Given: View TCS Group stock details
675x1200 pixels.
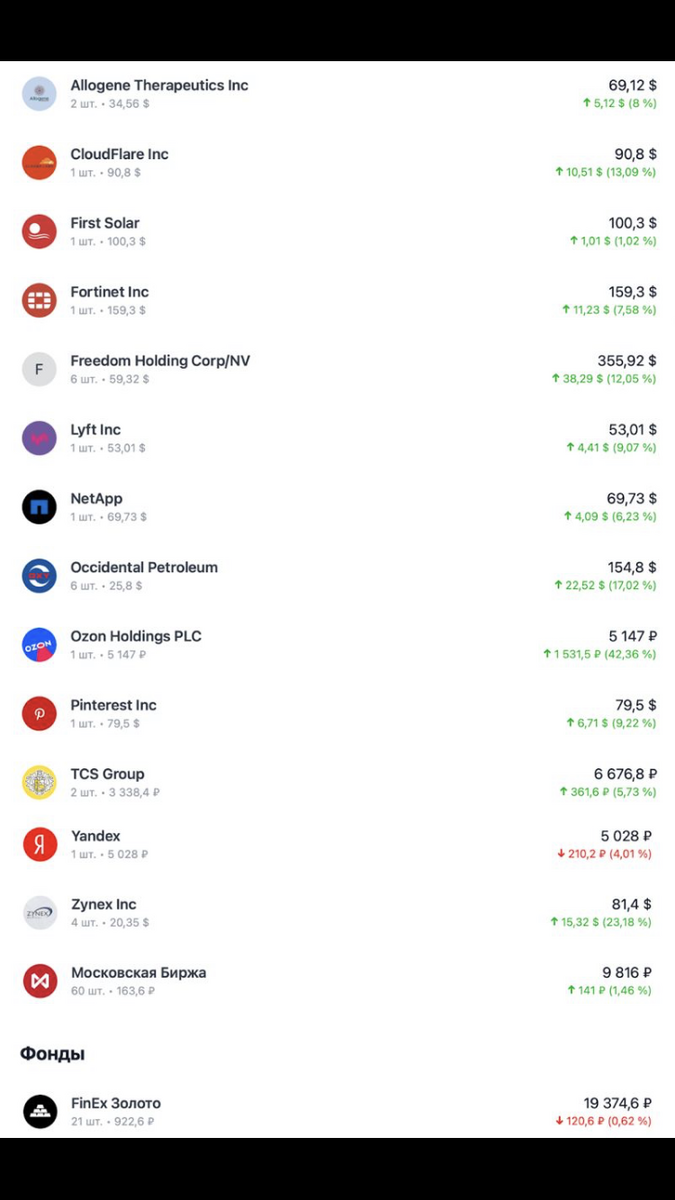Looking at the screenshot, I should [x=108, y=782].
